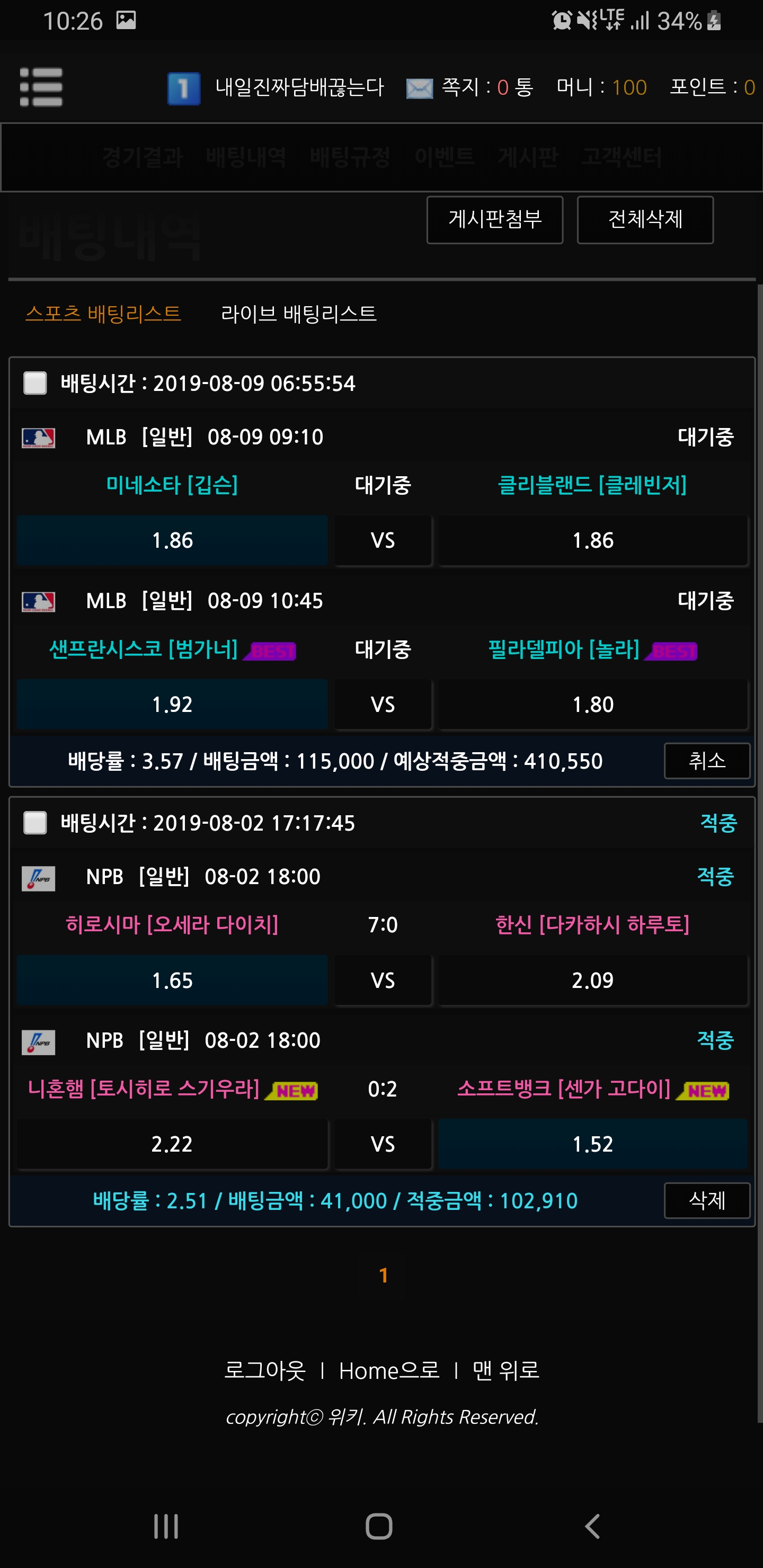Check the box for the 2019-08-02 bet
The image size is (763, 1568).
(x=35, y=822)
